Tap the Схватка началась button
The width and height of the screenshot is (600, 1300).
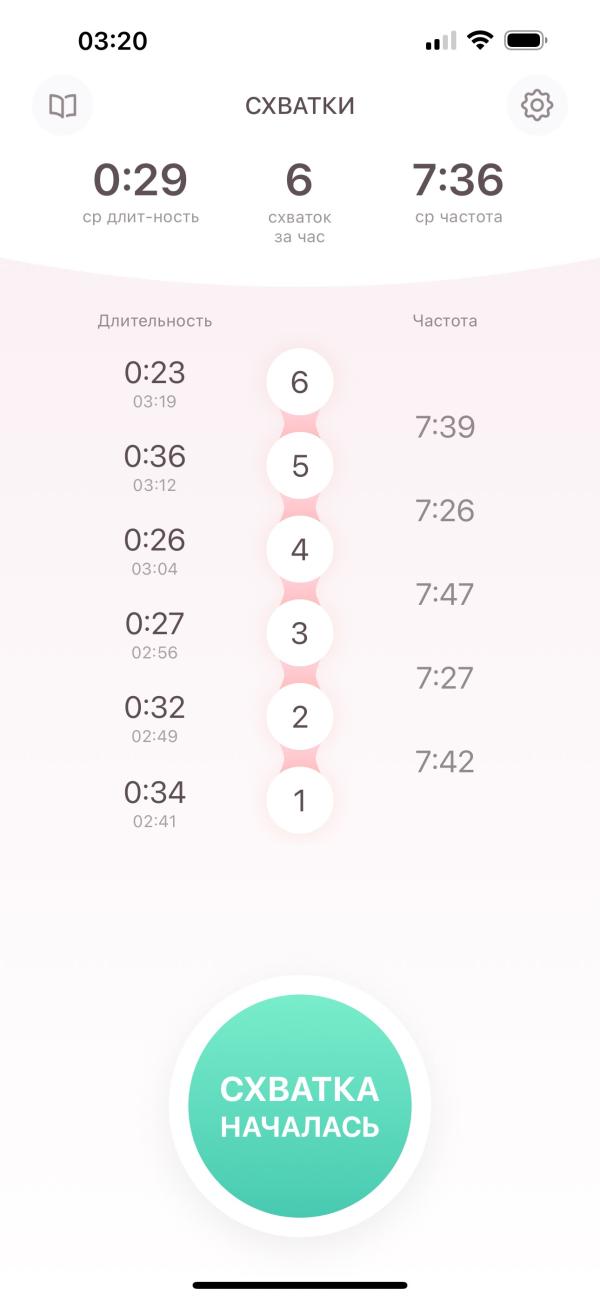click(300, 1106)
